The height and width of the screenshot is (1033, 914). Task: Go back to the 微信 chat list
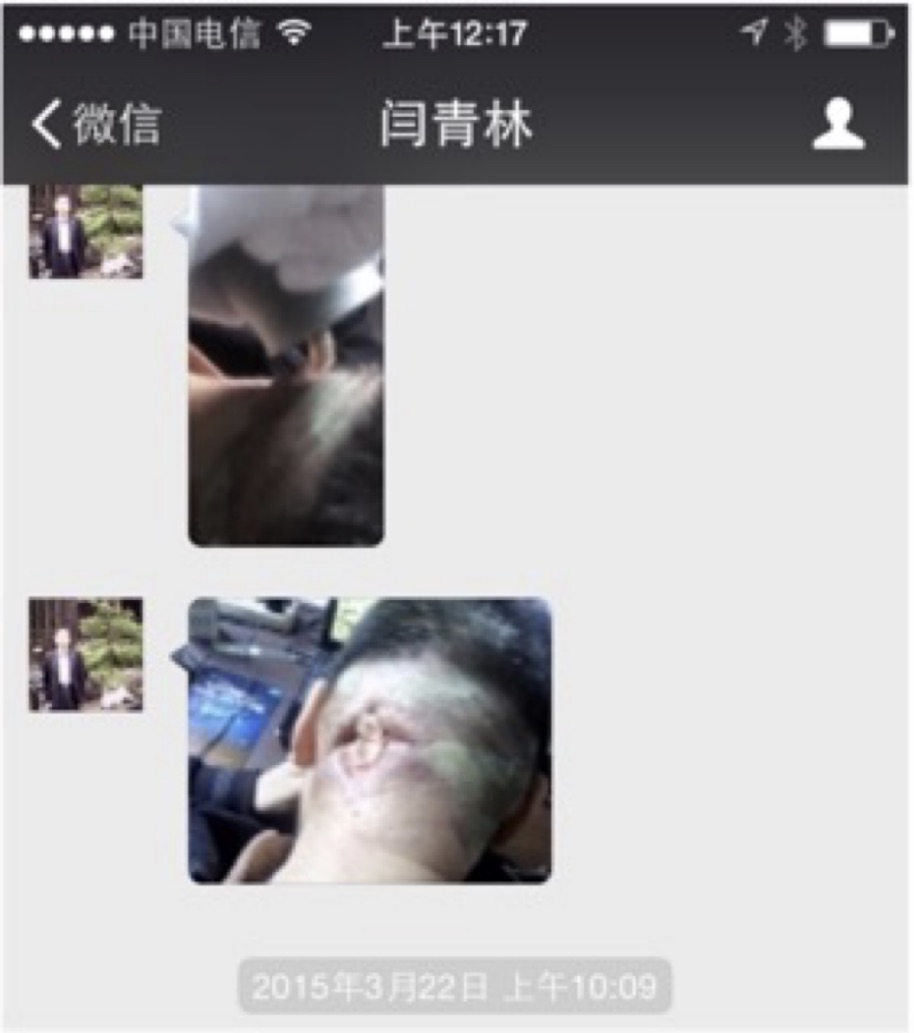tap(95, 126)
